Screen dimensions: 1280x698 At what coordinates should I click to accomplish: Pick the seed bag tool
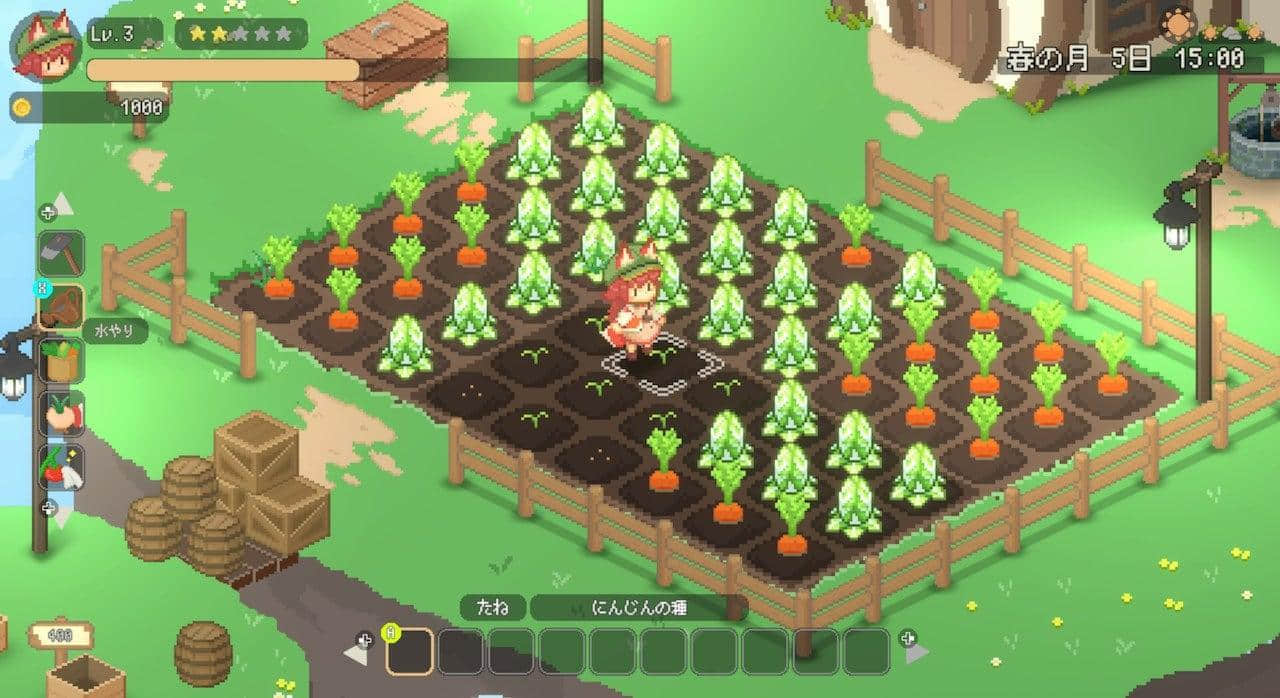(61, 360)
